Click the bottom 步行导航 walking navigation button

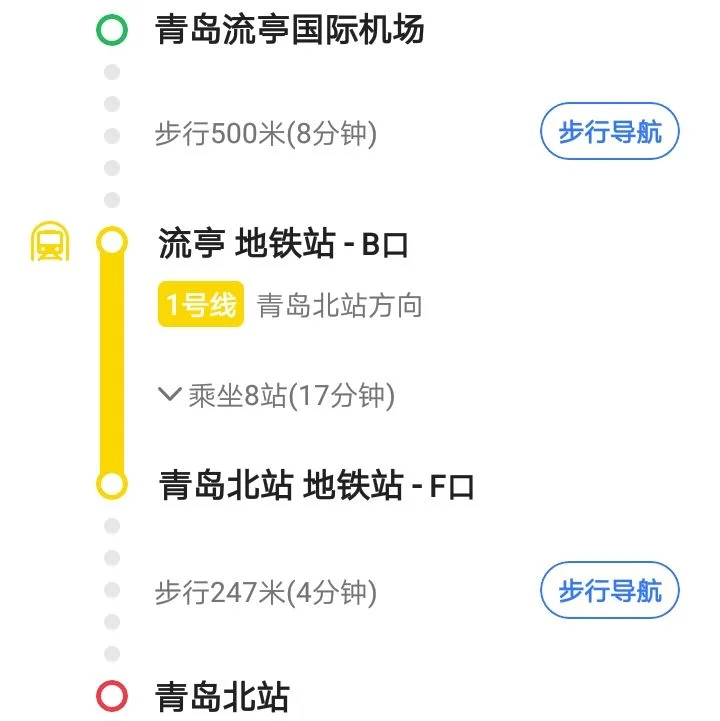tap(610, 591)
